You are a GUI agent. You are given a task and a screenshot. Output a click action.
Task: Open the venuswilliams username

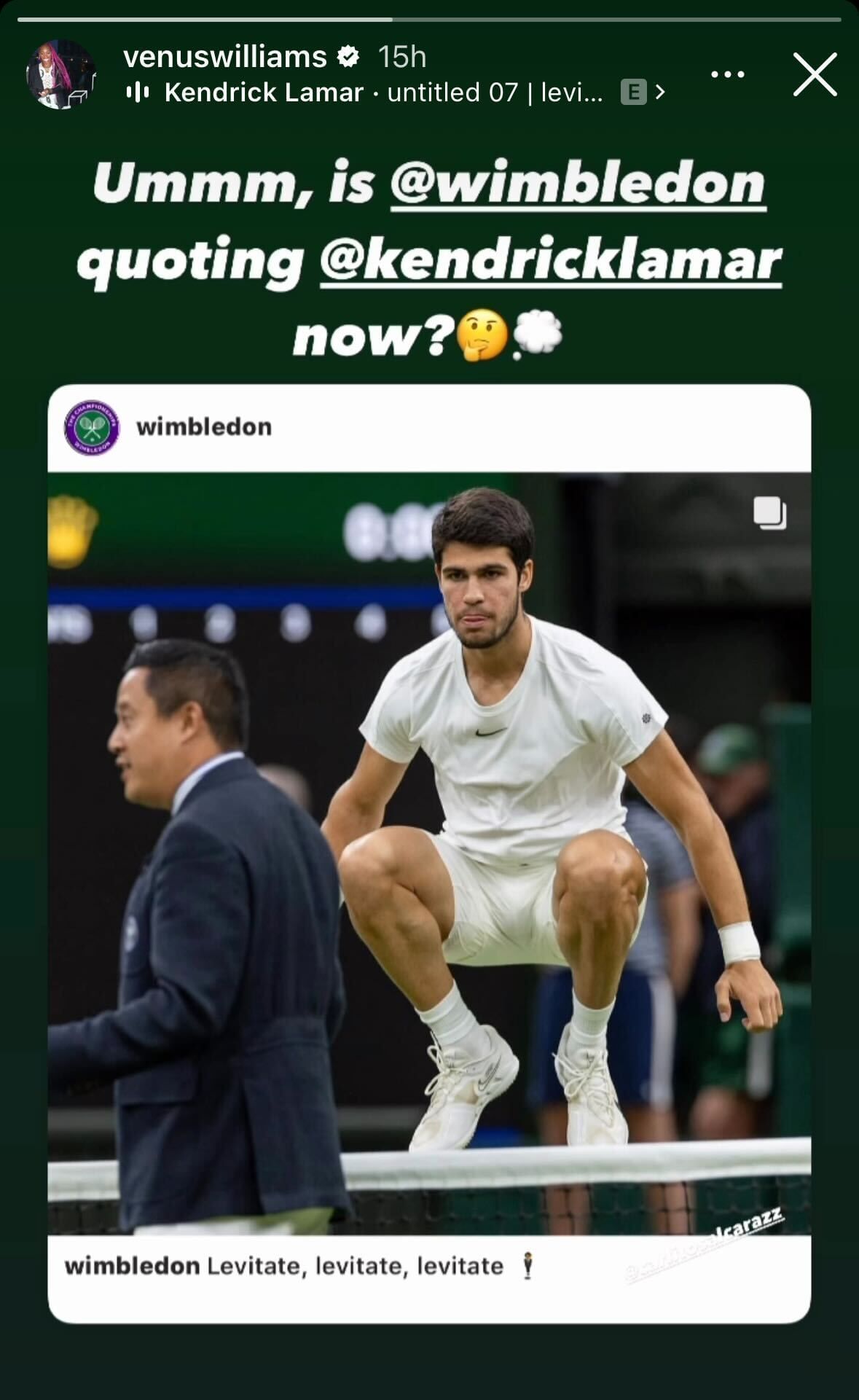(x=225, y=57)
